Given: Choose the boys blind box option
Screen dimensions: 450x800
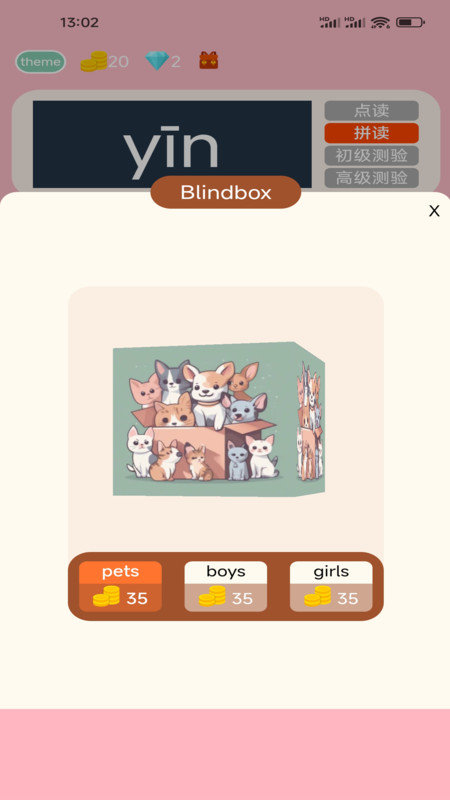Looking at the screenshot, I should pyautogui.click(x=226, y=586).
